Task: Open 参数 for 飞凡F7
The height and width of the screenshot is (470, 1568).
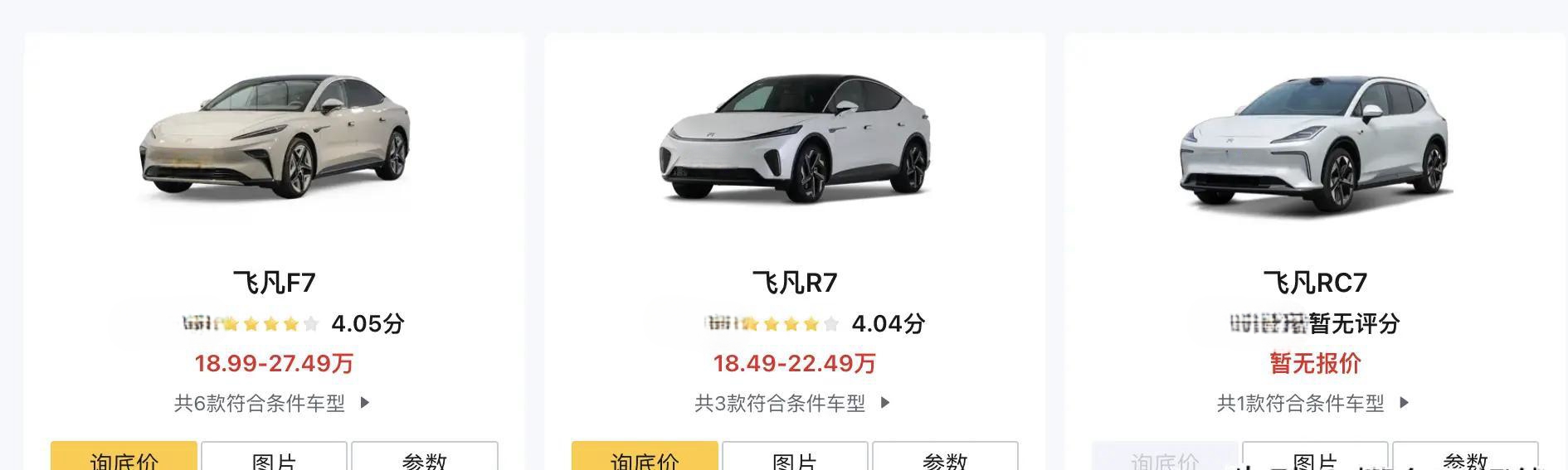Action: [x=424, y=457]
